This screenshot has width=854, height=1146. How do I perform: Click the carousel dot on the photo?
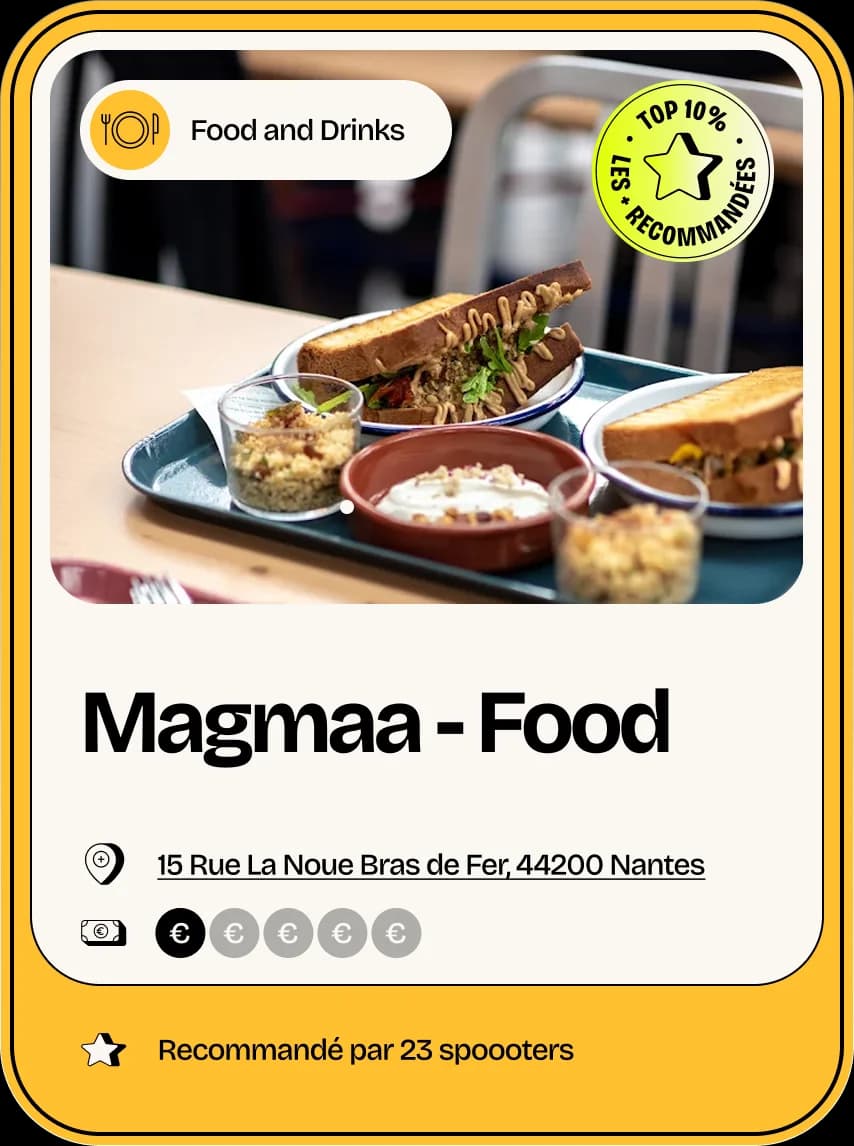(x=348, y=508)
